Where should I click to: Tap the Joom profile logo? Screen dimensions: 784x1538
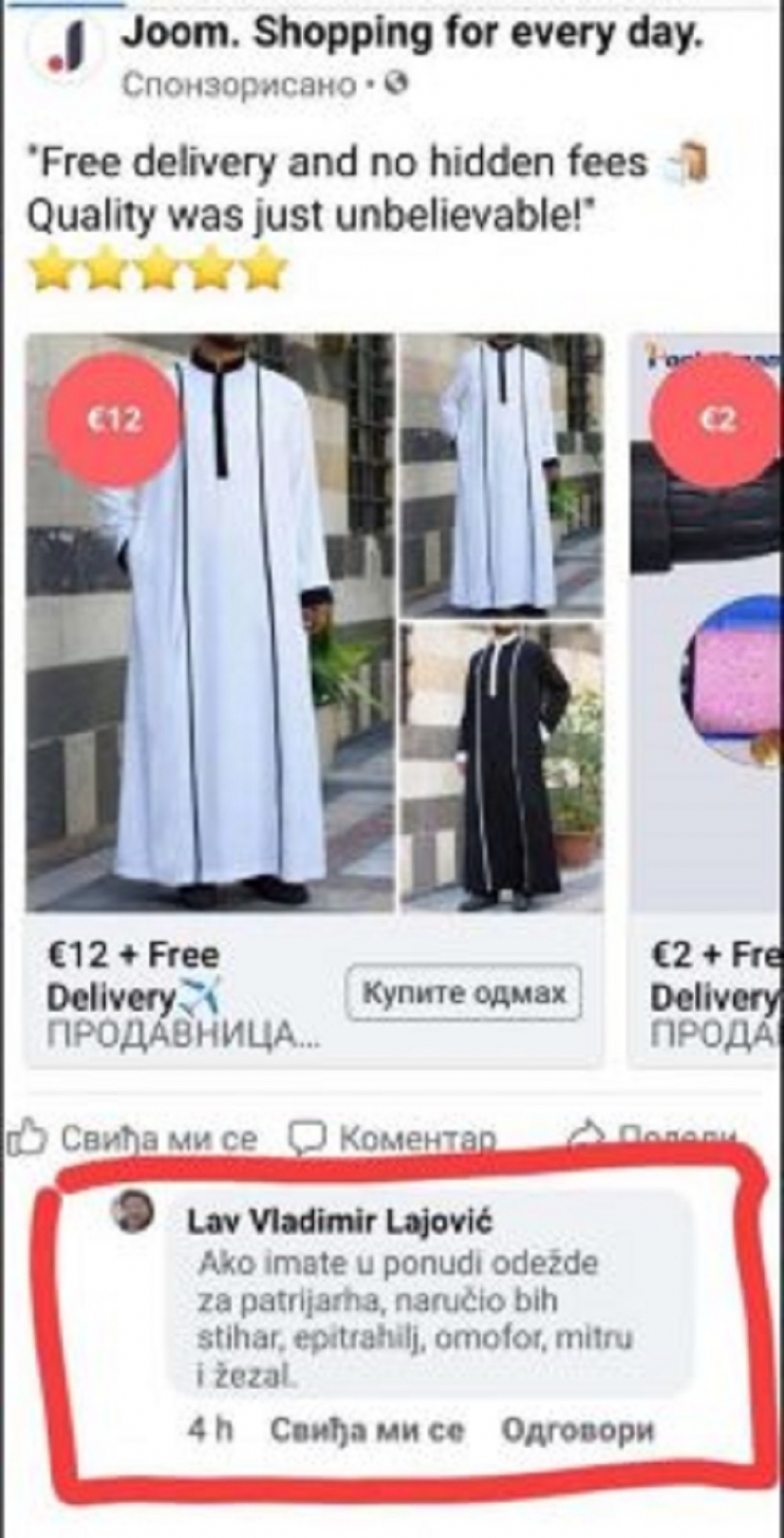point(65,55)
